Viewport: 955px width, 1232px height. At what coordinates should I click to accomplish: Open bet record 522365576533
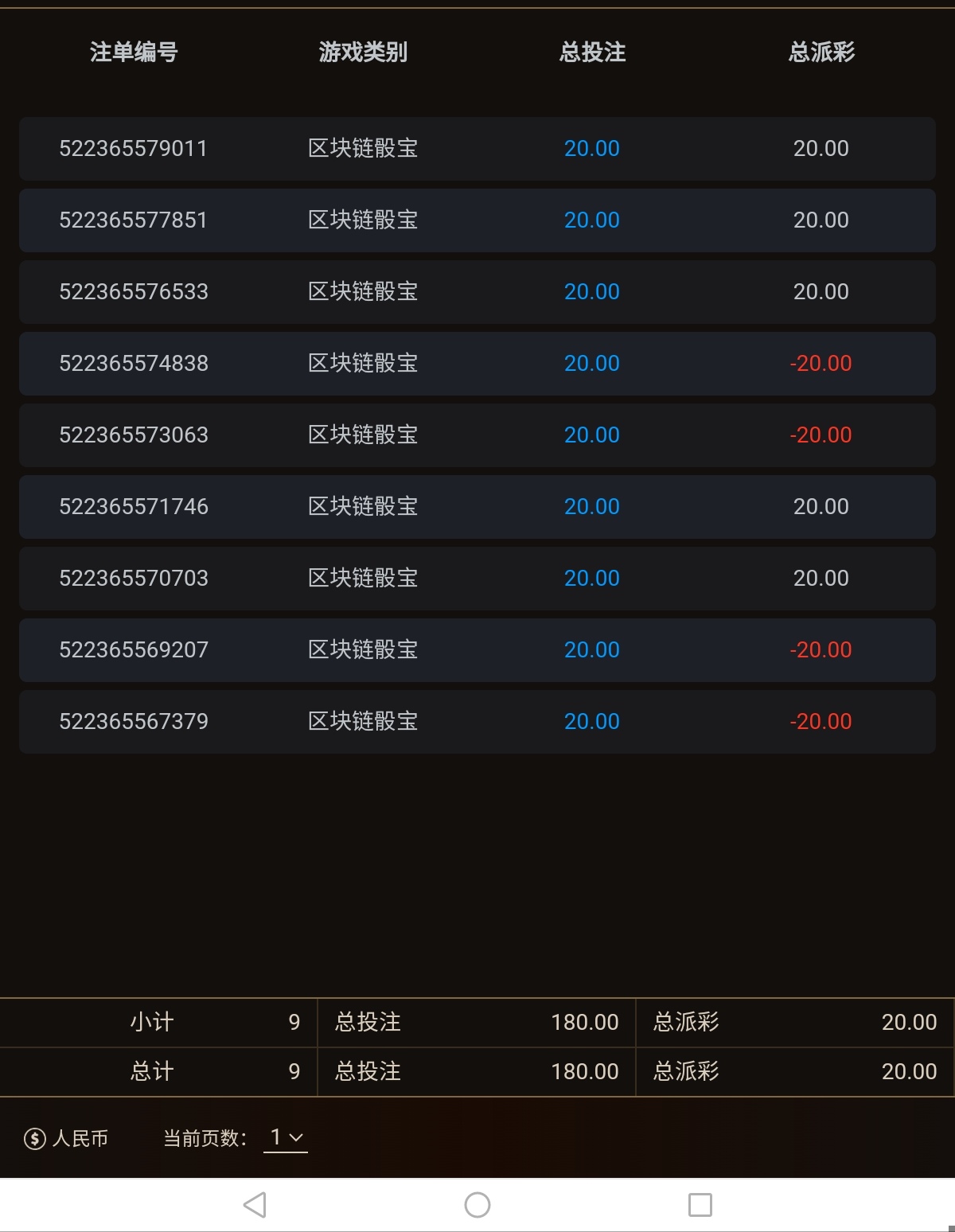pyautogui.click(x=134, y=292)
